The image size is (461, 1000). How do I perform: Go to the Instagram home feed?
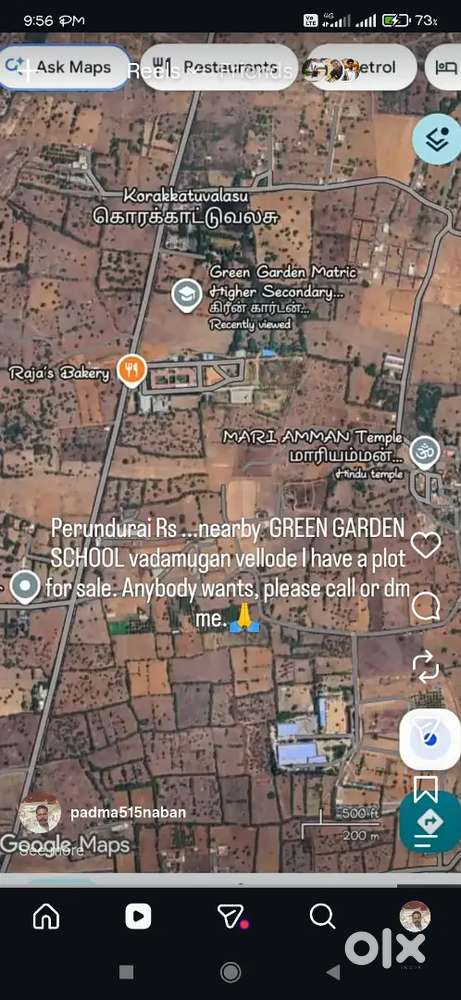(46, 916)
